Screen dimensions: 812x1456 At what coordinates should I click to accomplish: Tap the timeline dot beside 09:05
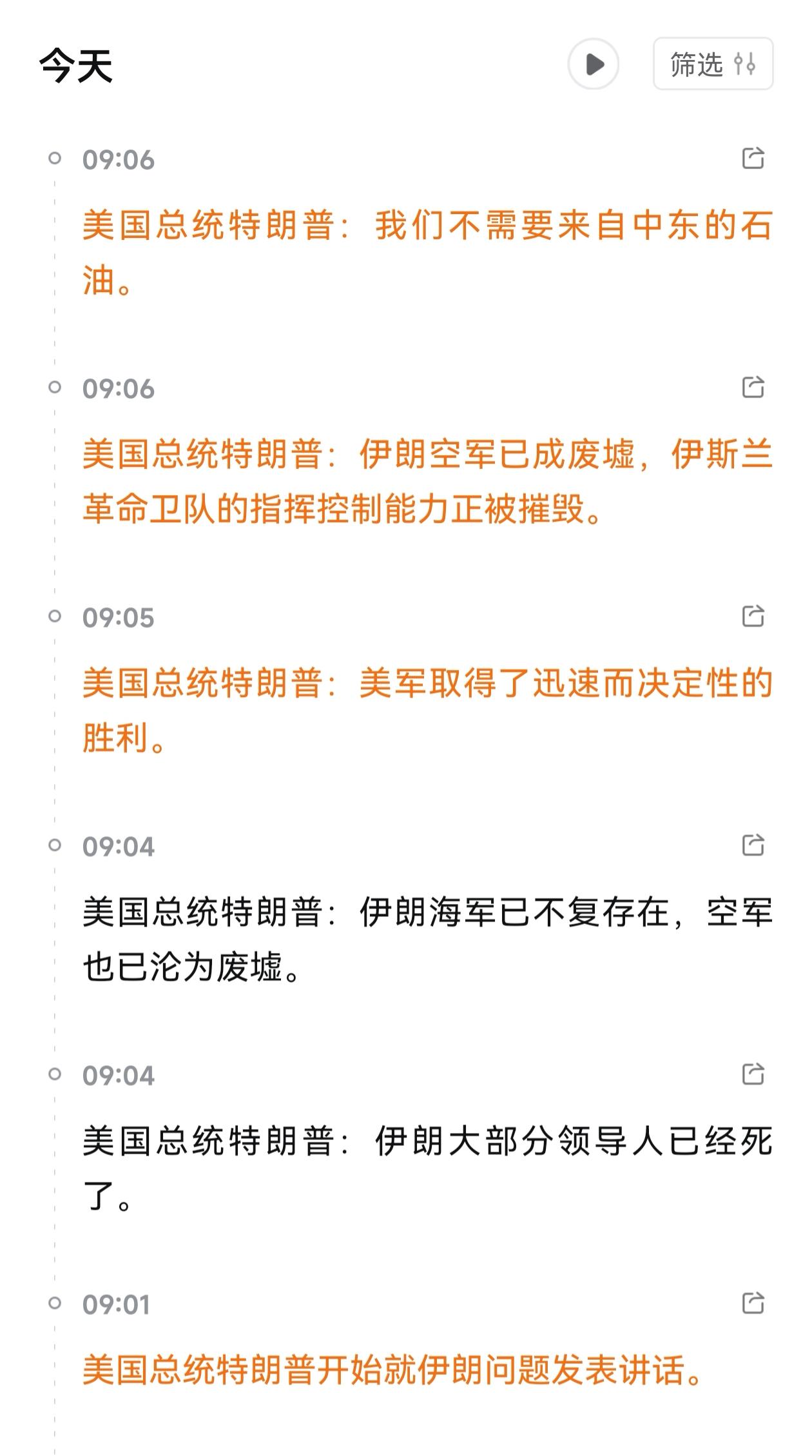click(x=54, y=617)
